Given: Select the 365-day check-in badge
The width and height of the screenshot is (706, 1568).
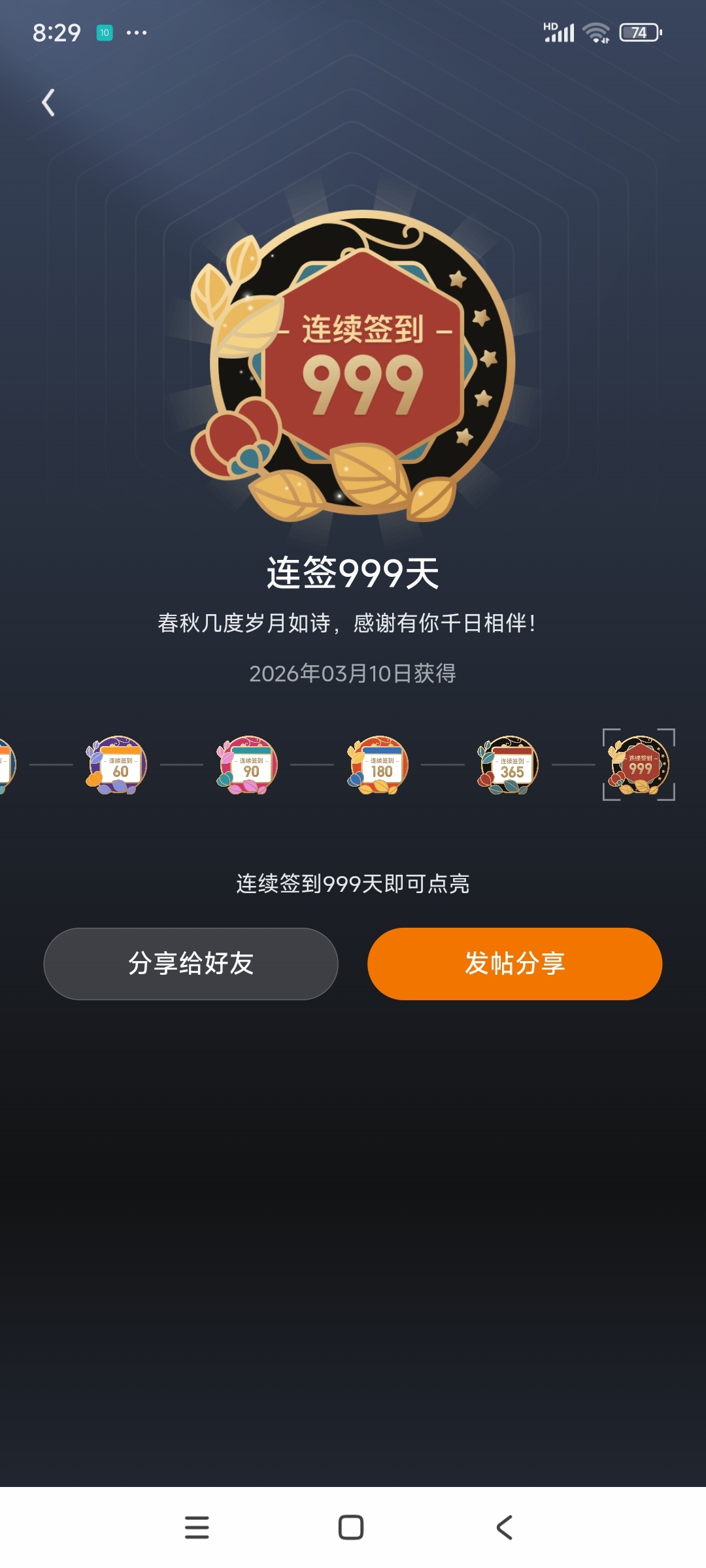Looking at the screenshot, I should click(508, 765).
